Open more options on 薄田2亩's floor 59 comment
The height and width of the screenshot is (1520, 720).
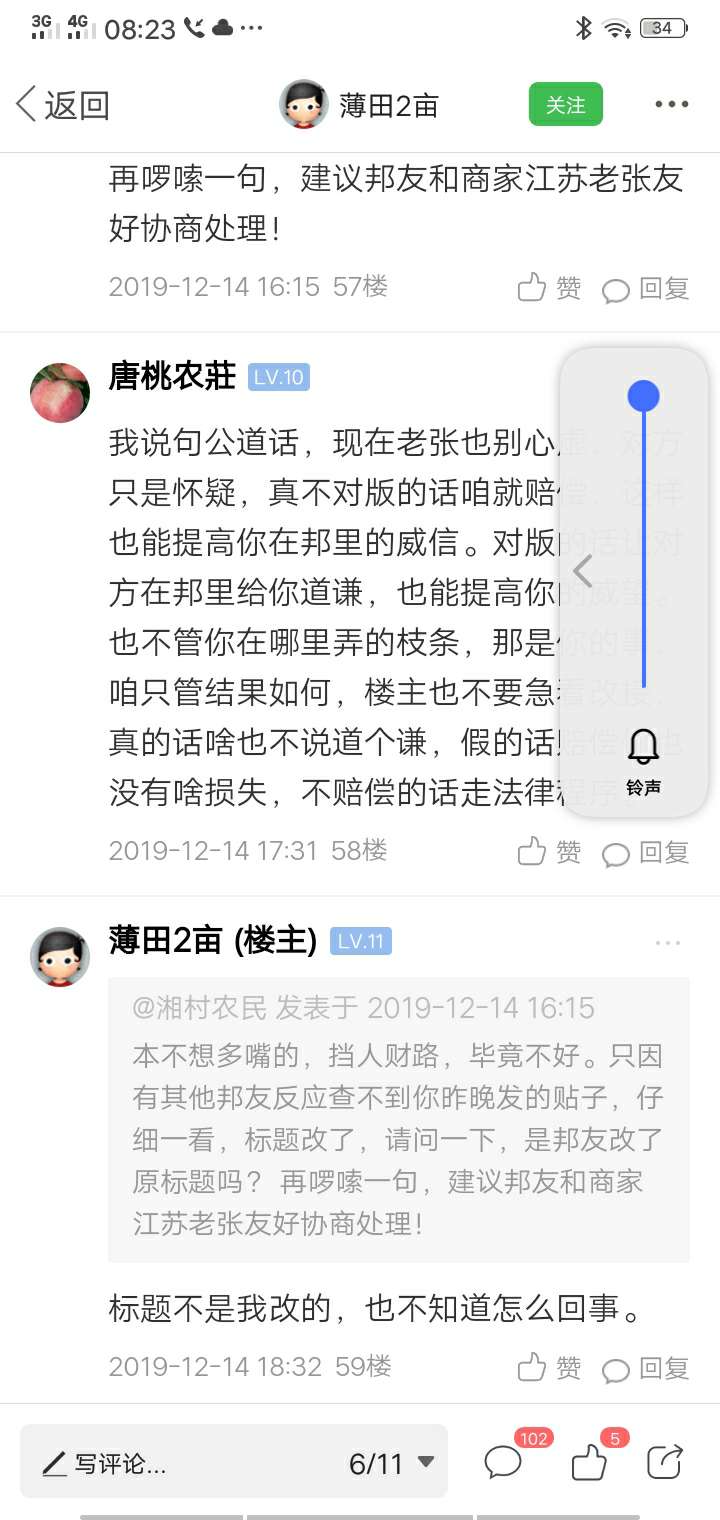667,942
